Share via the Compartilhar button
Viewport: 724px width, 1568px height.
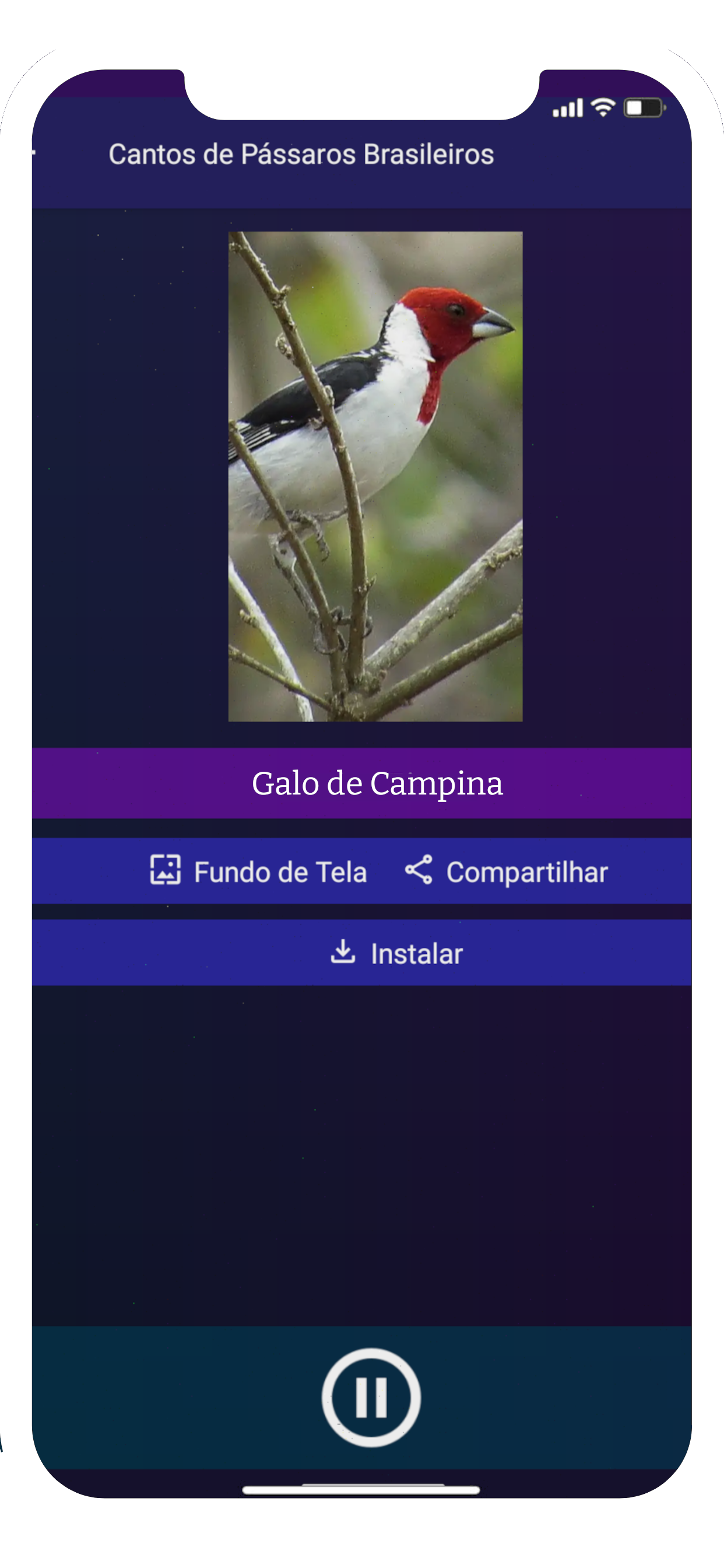[507, 871]
